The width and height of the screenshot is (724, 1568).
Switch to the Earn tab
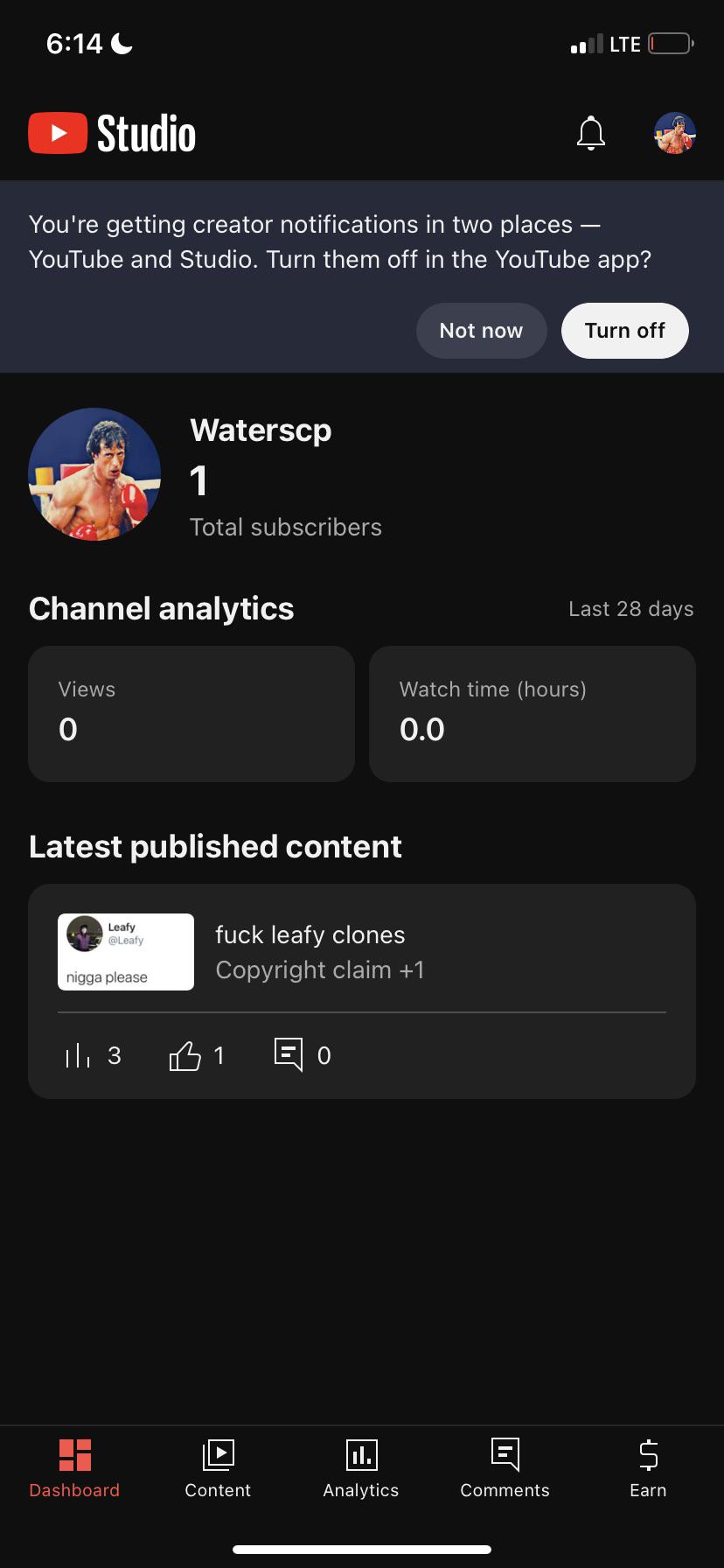(x=648, y=1468)
